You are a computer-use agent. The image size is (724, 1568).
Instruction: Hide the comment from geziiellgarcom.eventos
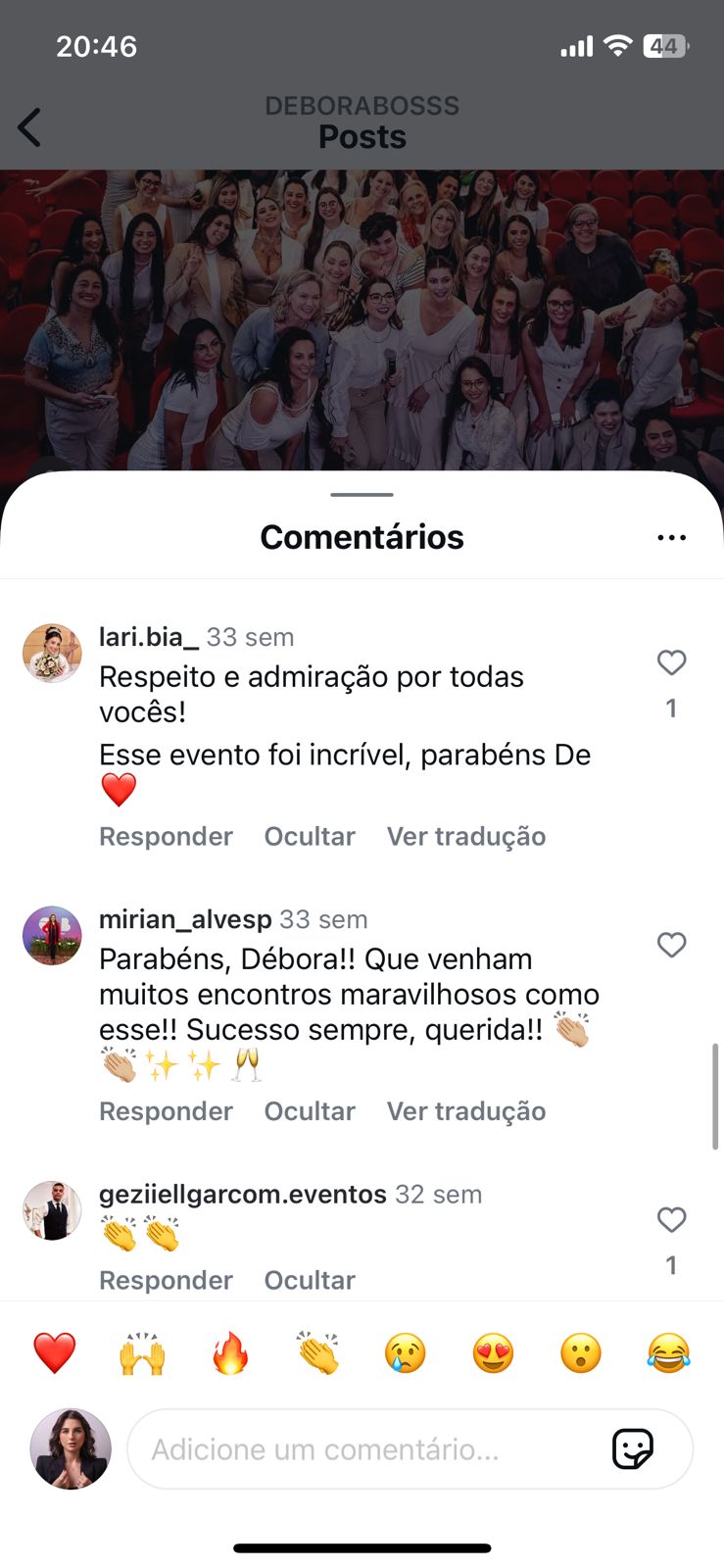(x=310, y=1280)
